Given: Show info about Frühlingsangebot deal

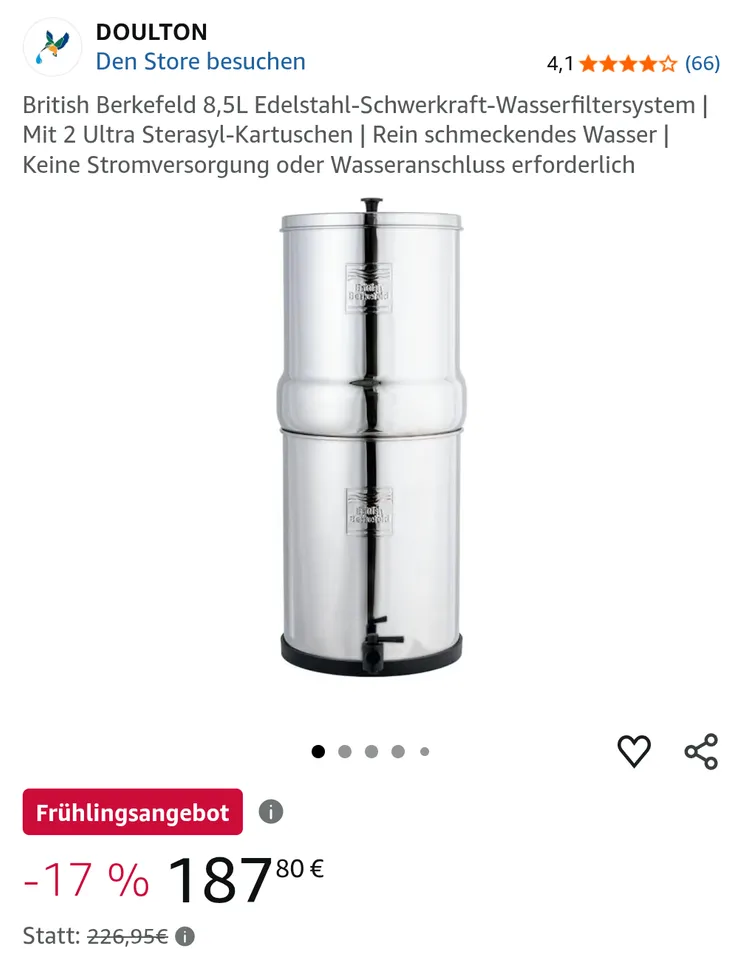Looking at the screenshot, I should pyautogui.click(x=270, y=811).
